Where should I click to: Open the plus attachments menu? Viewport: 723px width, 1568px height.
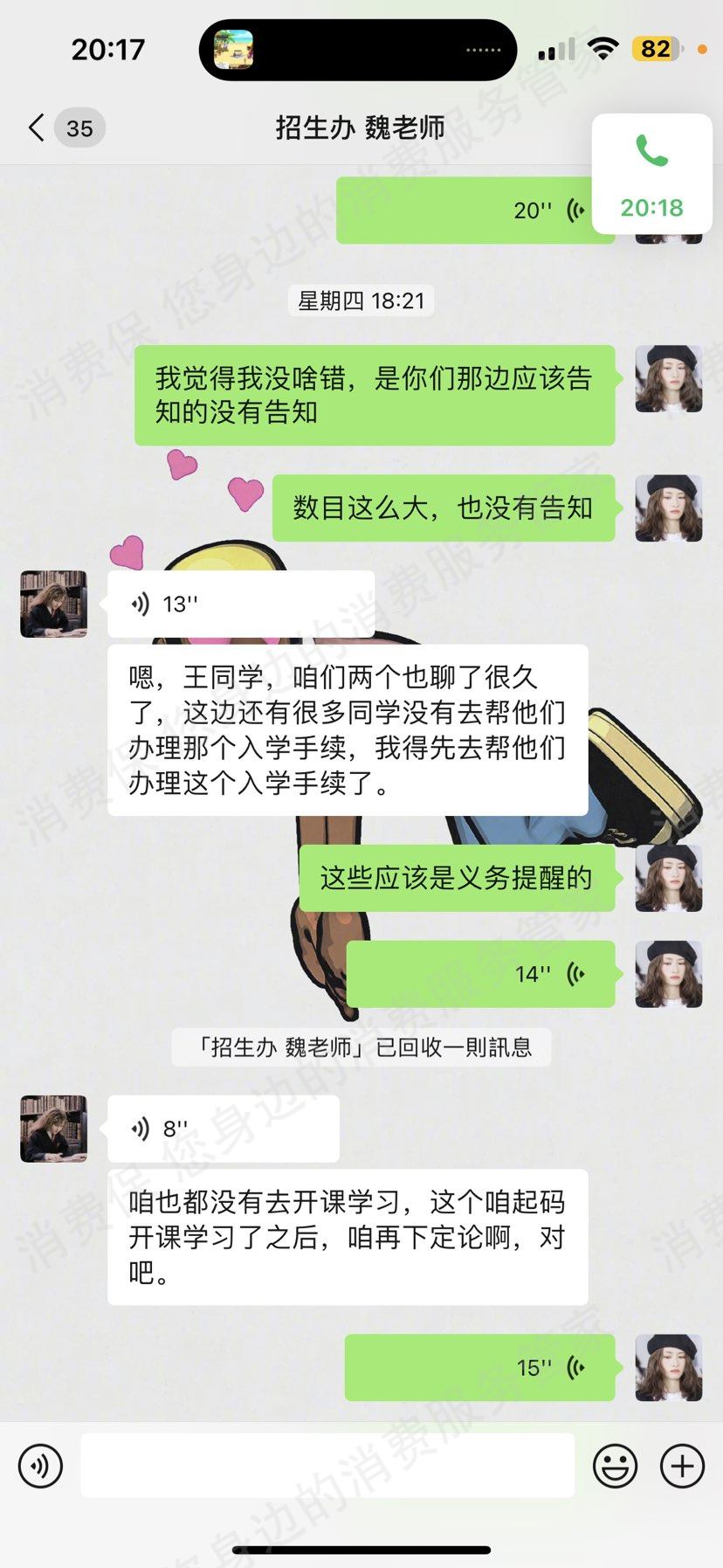[682, 1466]
